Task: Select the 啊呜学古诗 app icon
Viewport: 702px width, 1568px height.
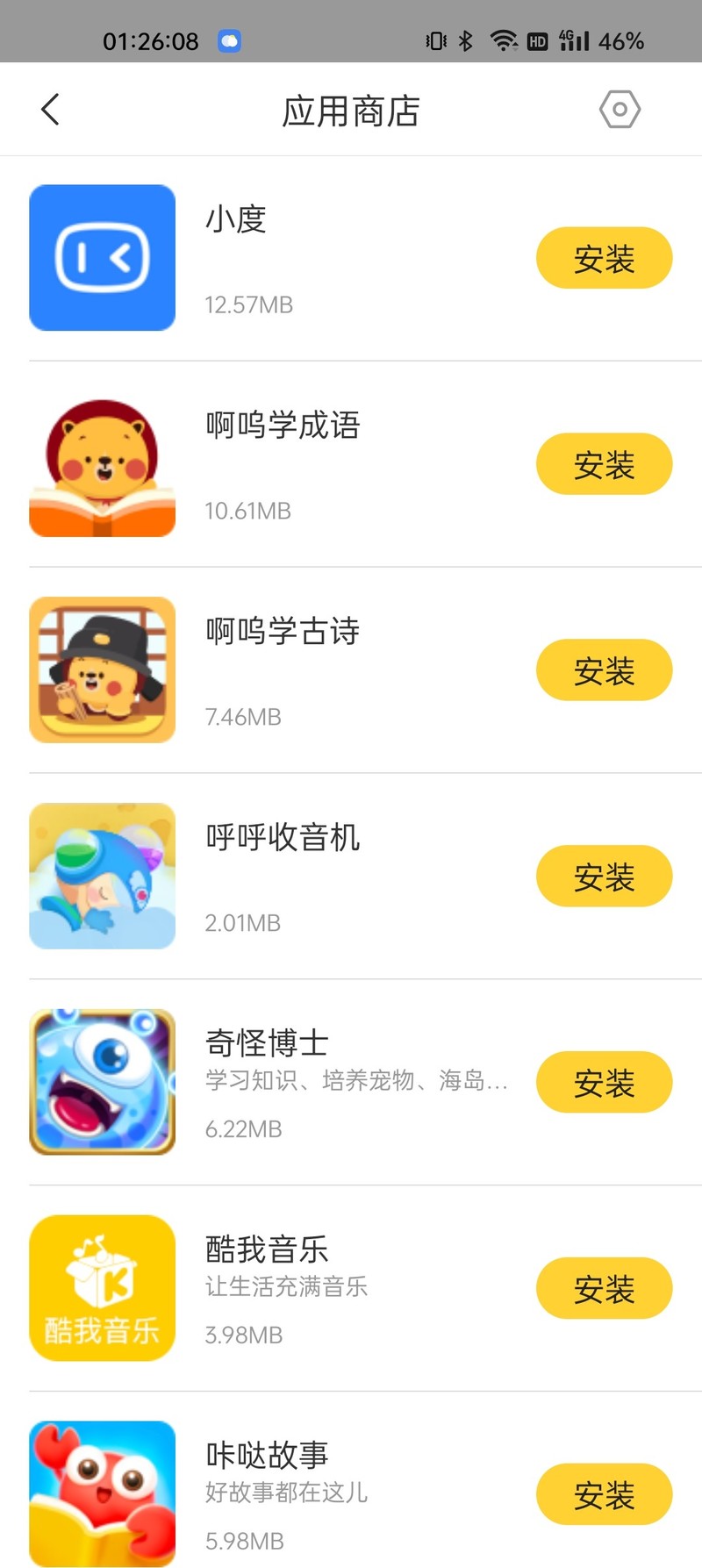Action: [x=102, y=669]
